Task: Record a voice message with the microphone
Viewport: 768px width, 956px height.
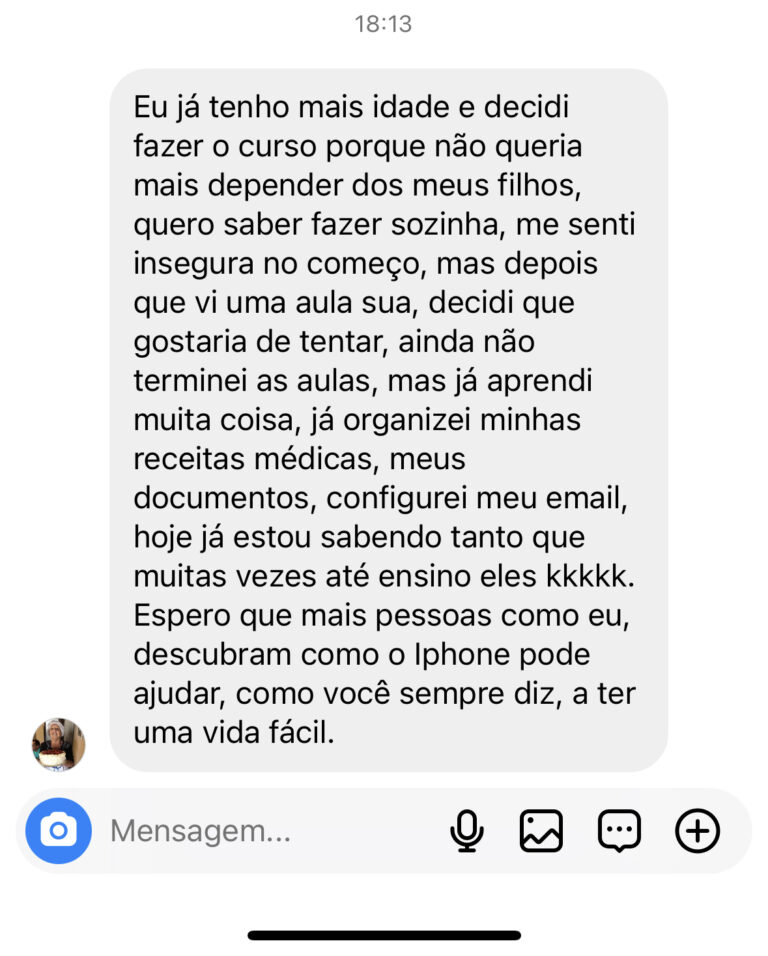Action: pyautogui.click(x=466, y=831)
